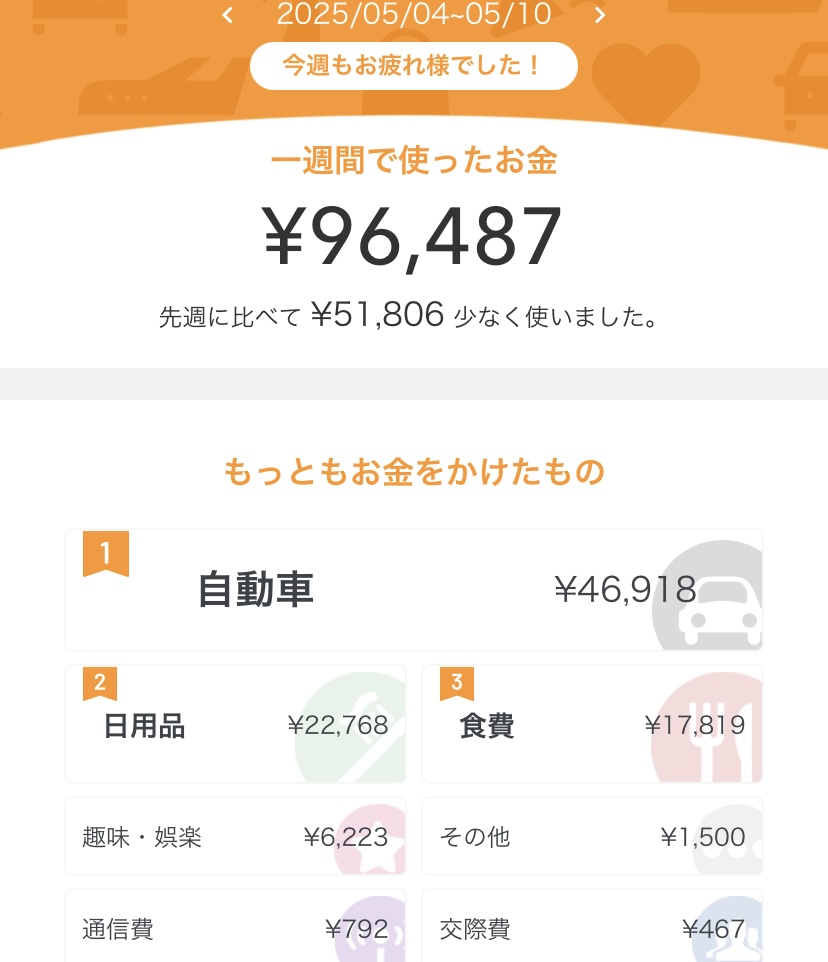Go to the previous week

point(228,15)
